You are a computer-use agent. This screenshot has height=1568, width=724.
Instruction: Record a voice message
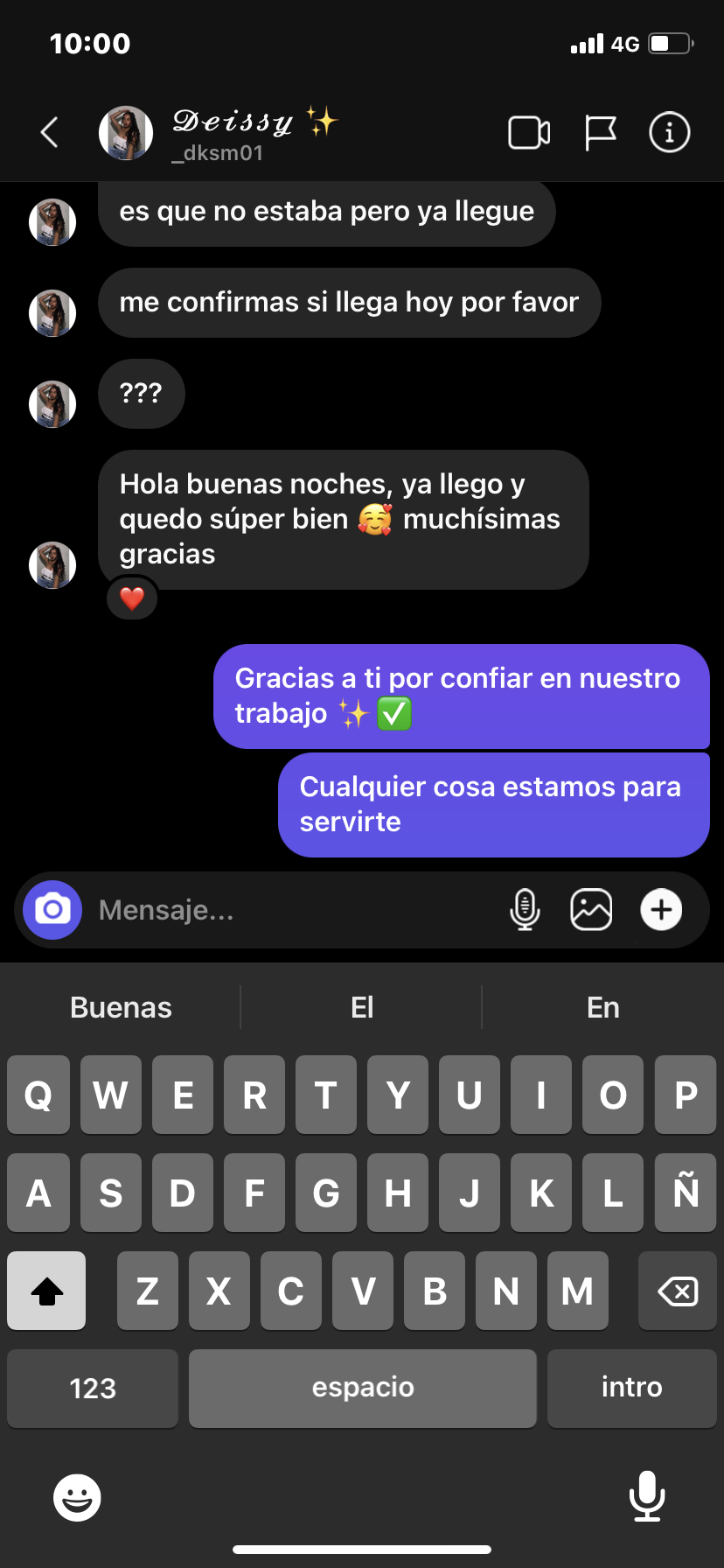[525, 910]
